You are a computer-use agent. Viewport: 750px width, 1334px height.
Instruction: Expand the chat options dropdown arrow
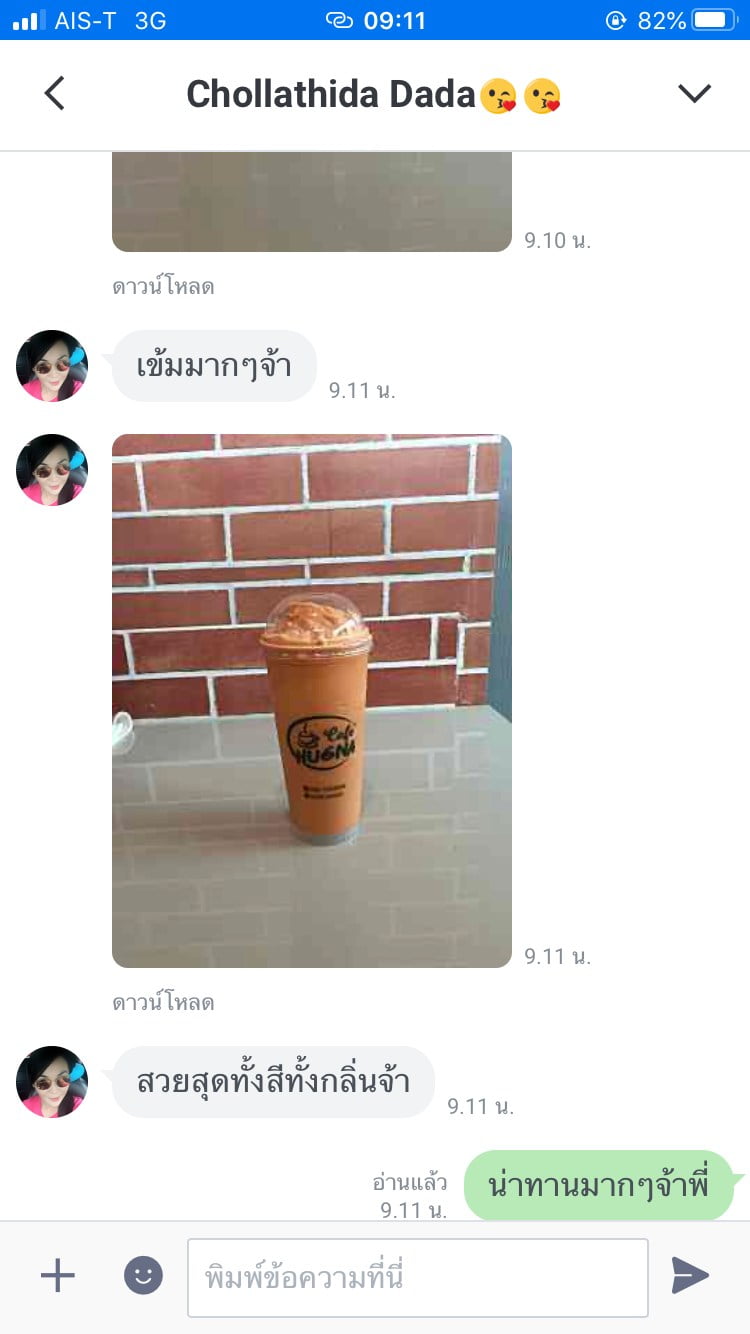(694, 94)
